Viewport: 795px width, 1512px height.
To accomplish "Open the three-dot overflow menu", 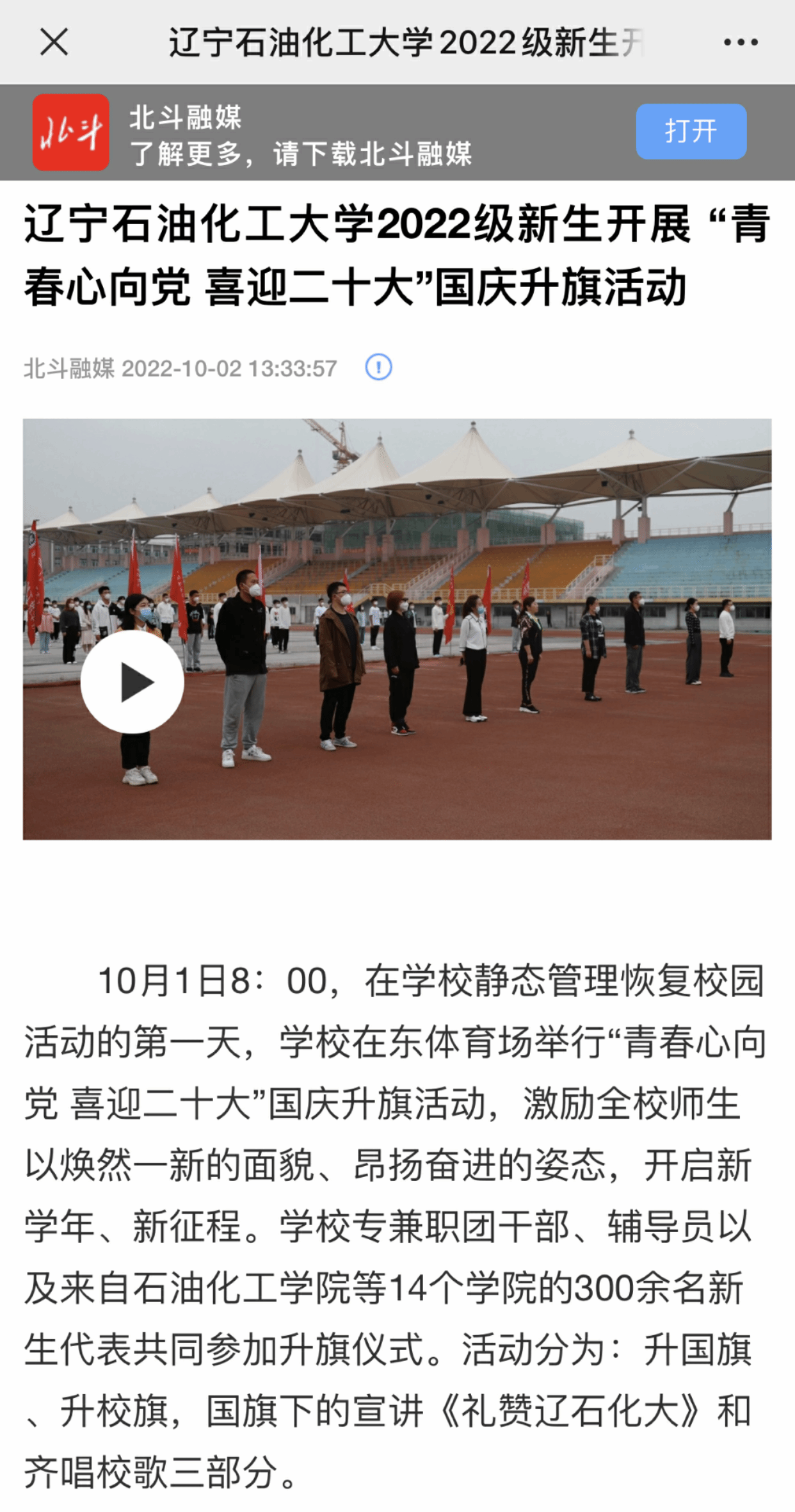I will pos(741,43).
